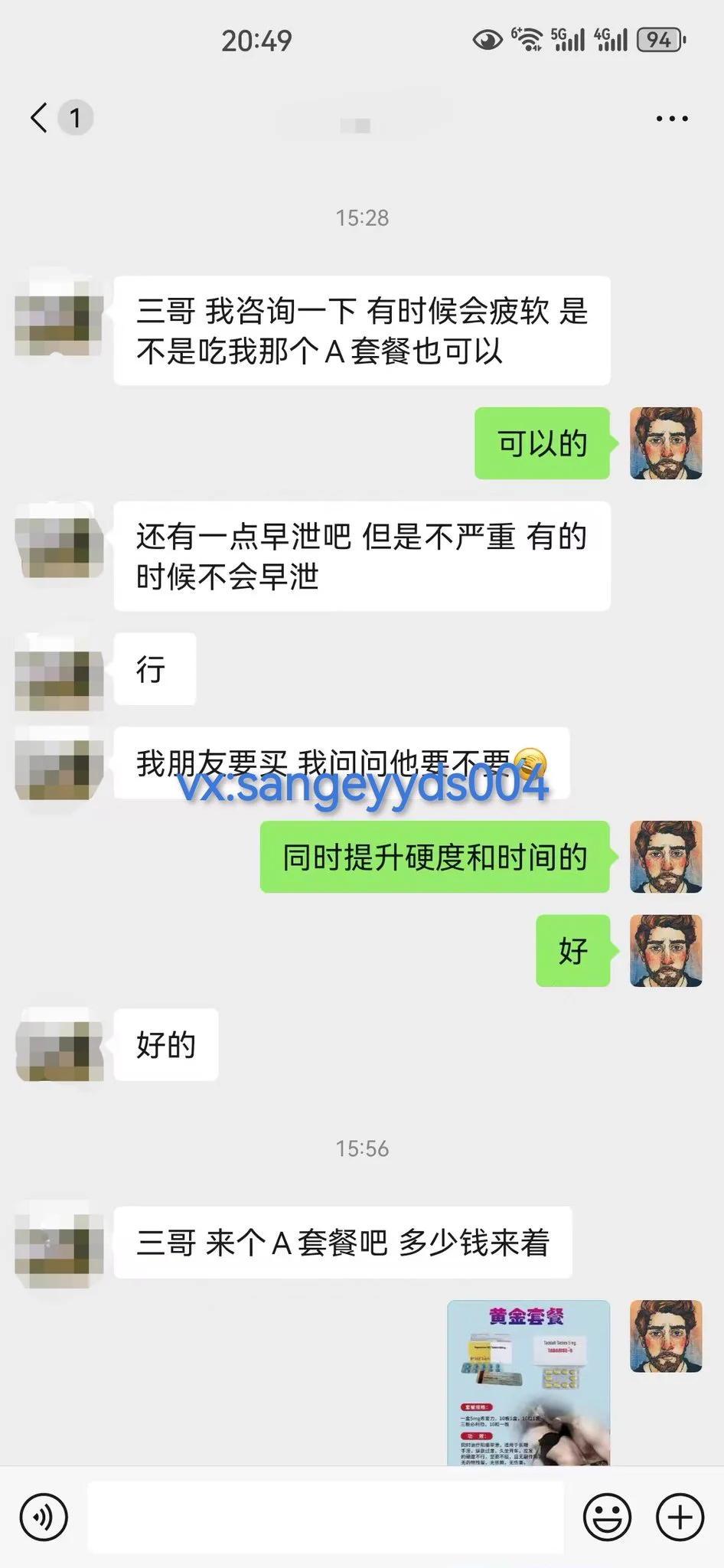Switch to voice message input

click(x=44, y=1517)
